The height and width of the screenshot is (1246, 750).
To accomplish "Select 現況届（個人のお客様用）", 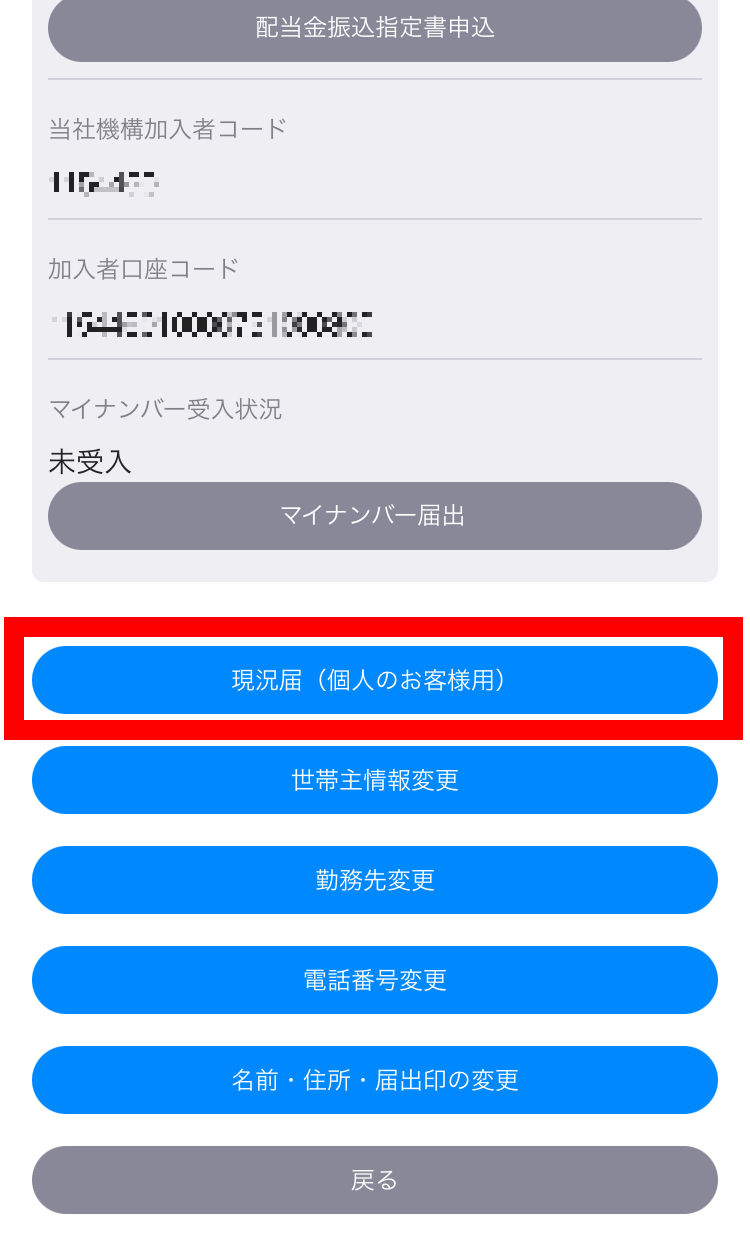I will pos(375,680).
